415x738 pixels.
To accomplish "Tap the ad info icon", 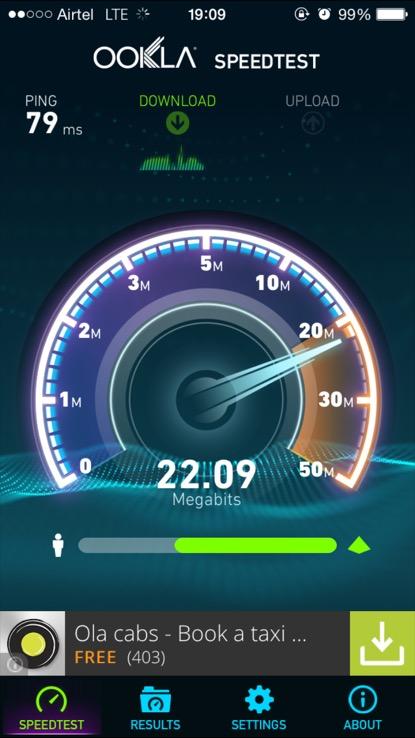I will [16, 664].
